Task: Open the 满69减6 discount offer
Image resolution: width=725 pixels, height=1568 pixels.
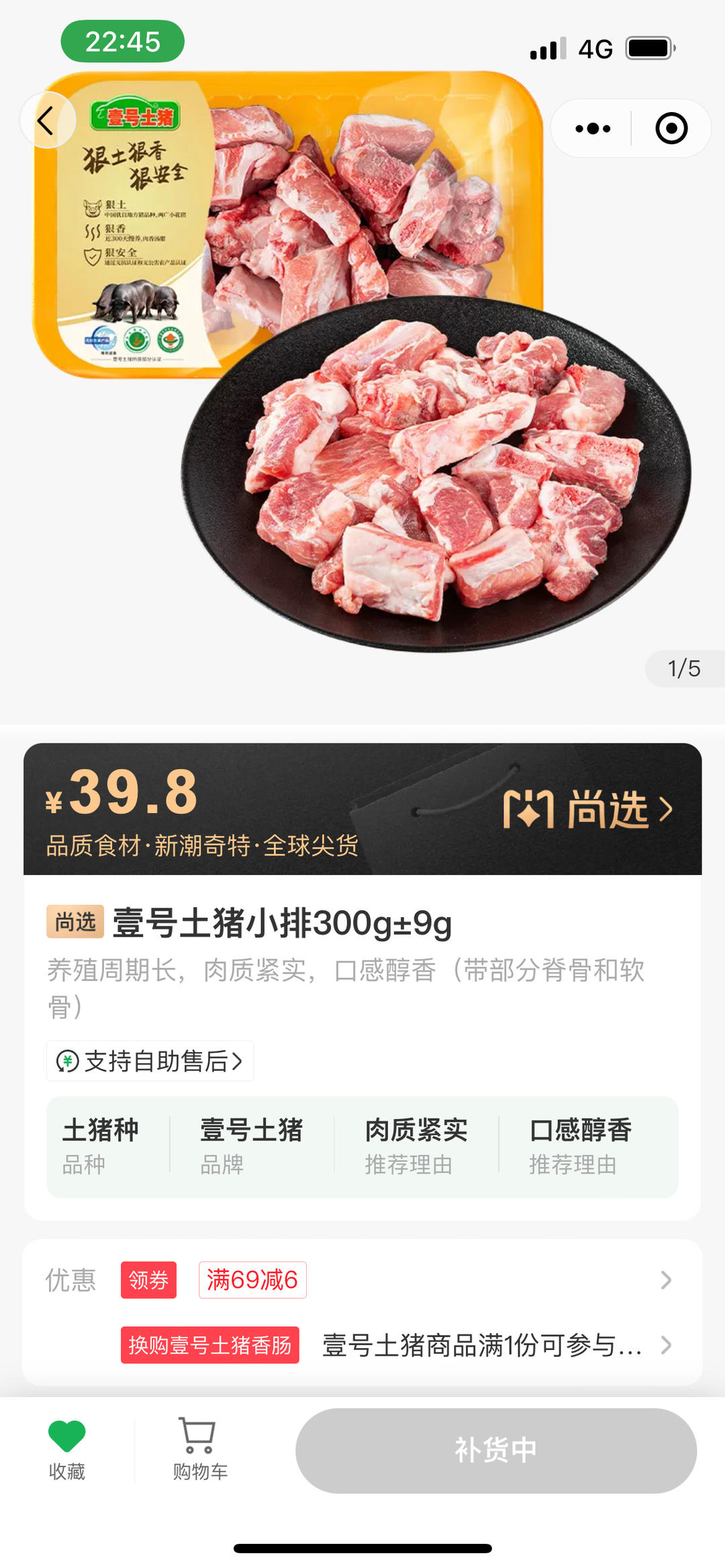Action: point(252,1280)
